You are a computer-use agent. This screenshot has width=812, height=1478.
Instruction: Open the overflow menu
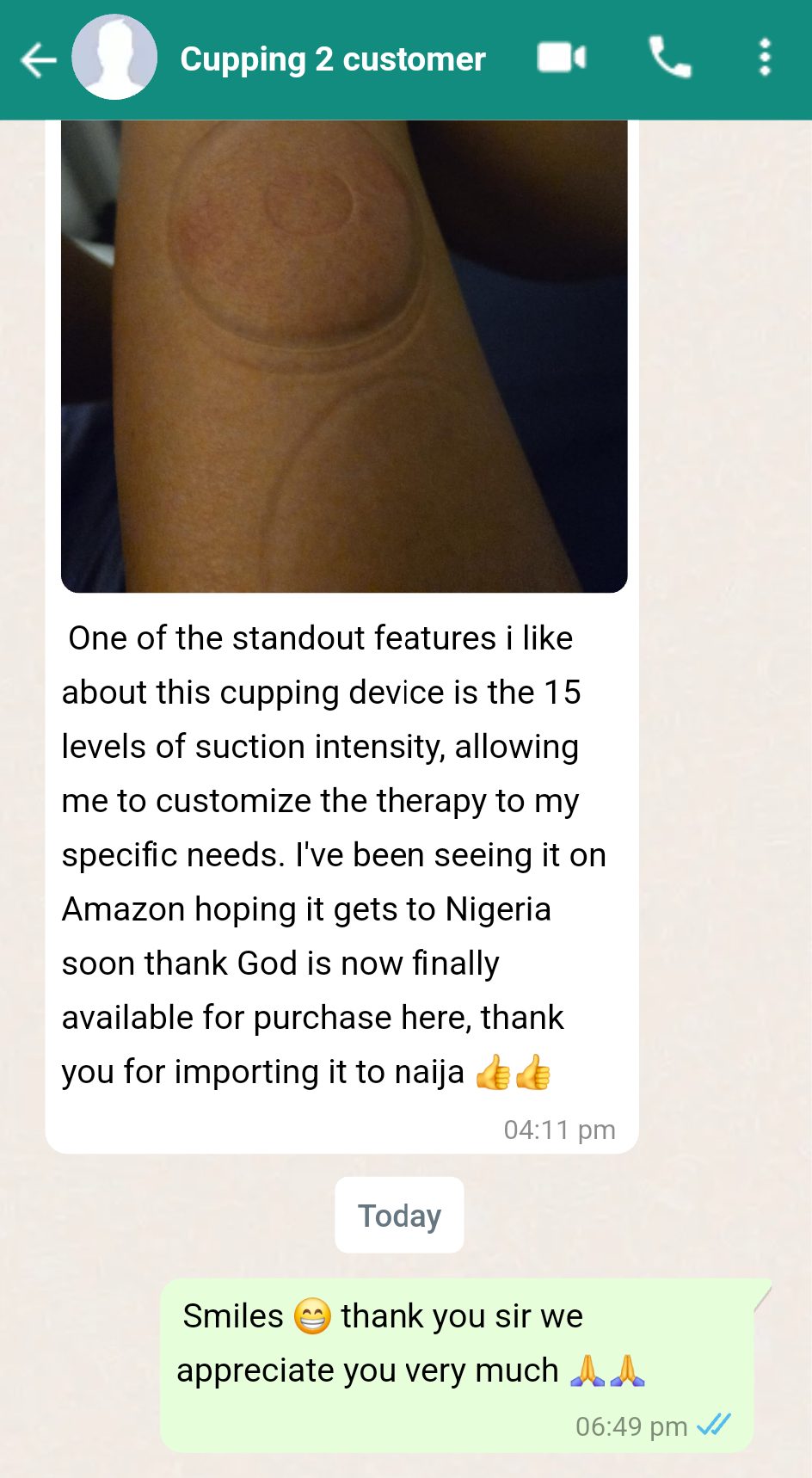point(765,58)
